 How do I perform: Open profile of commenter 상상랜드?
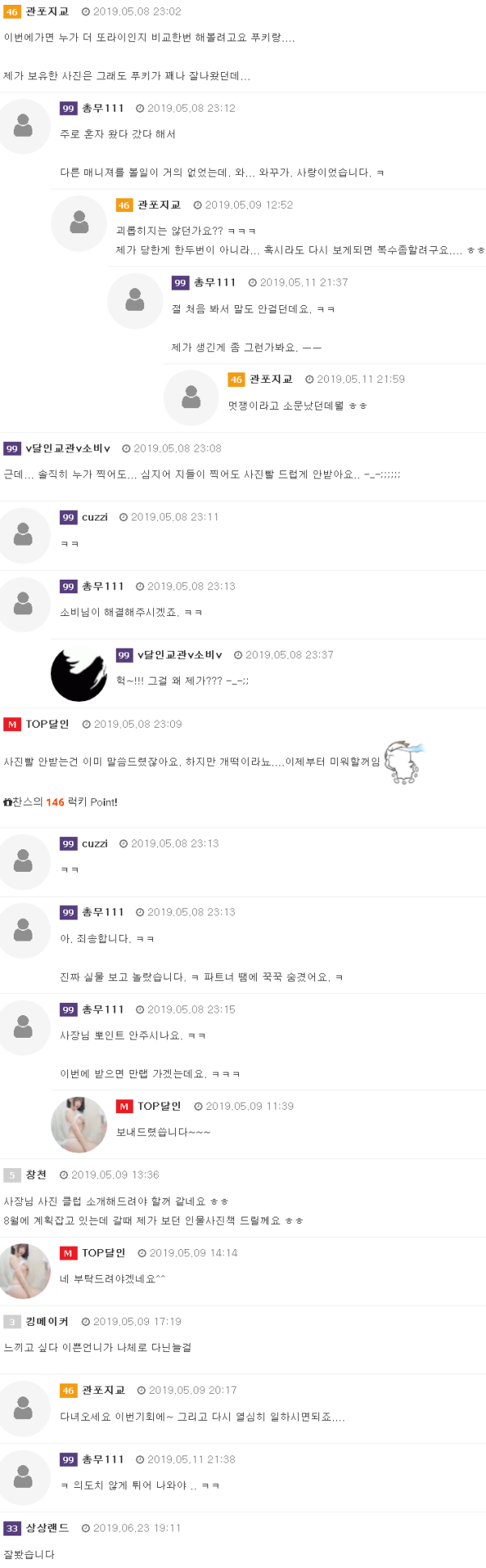pyautogui.click(x=47, y=1528)
